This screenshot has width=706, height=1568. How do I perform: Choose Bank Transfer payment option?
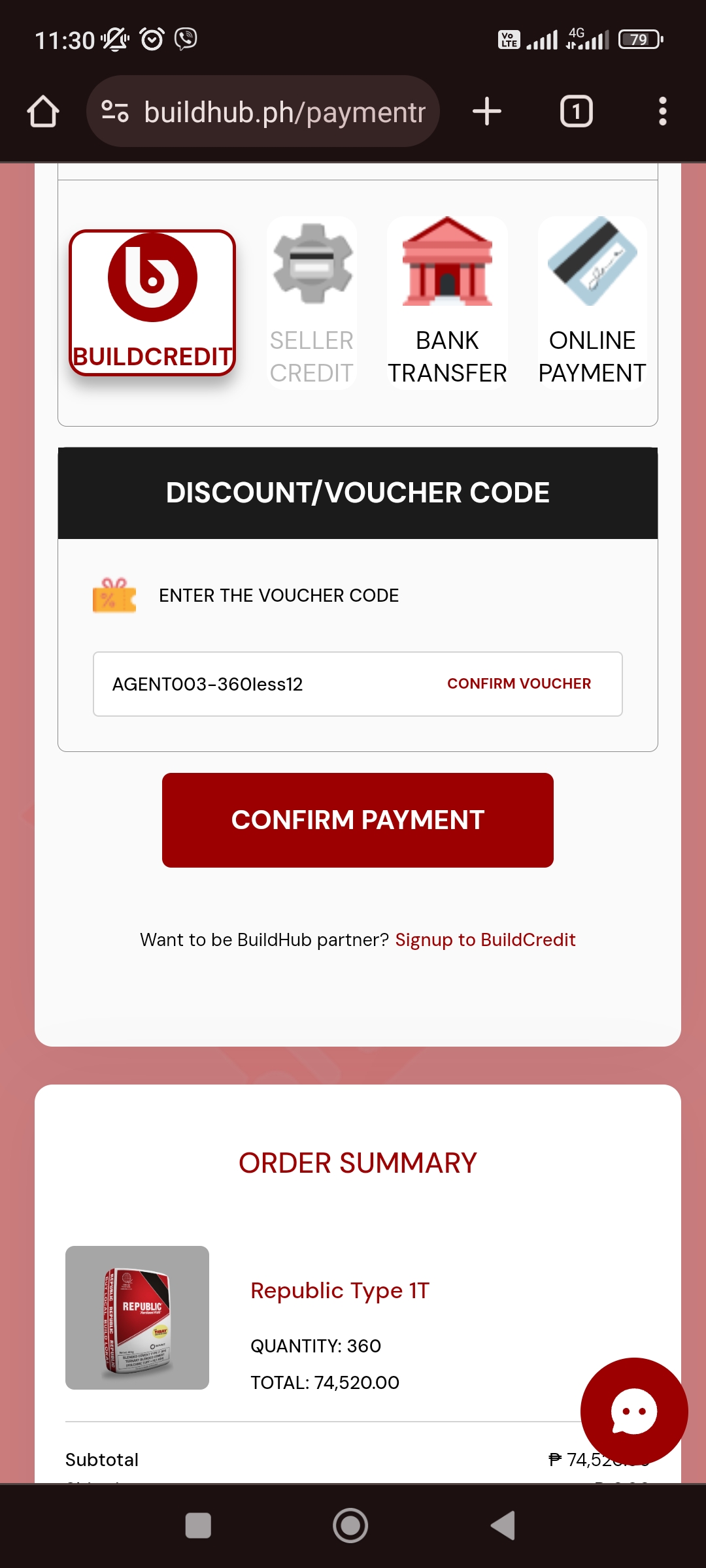[447, 303]
